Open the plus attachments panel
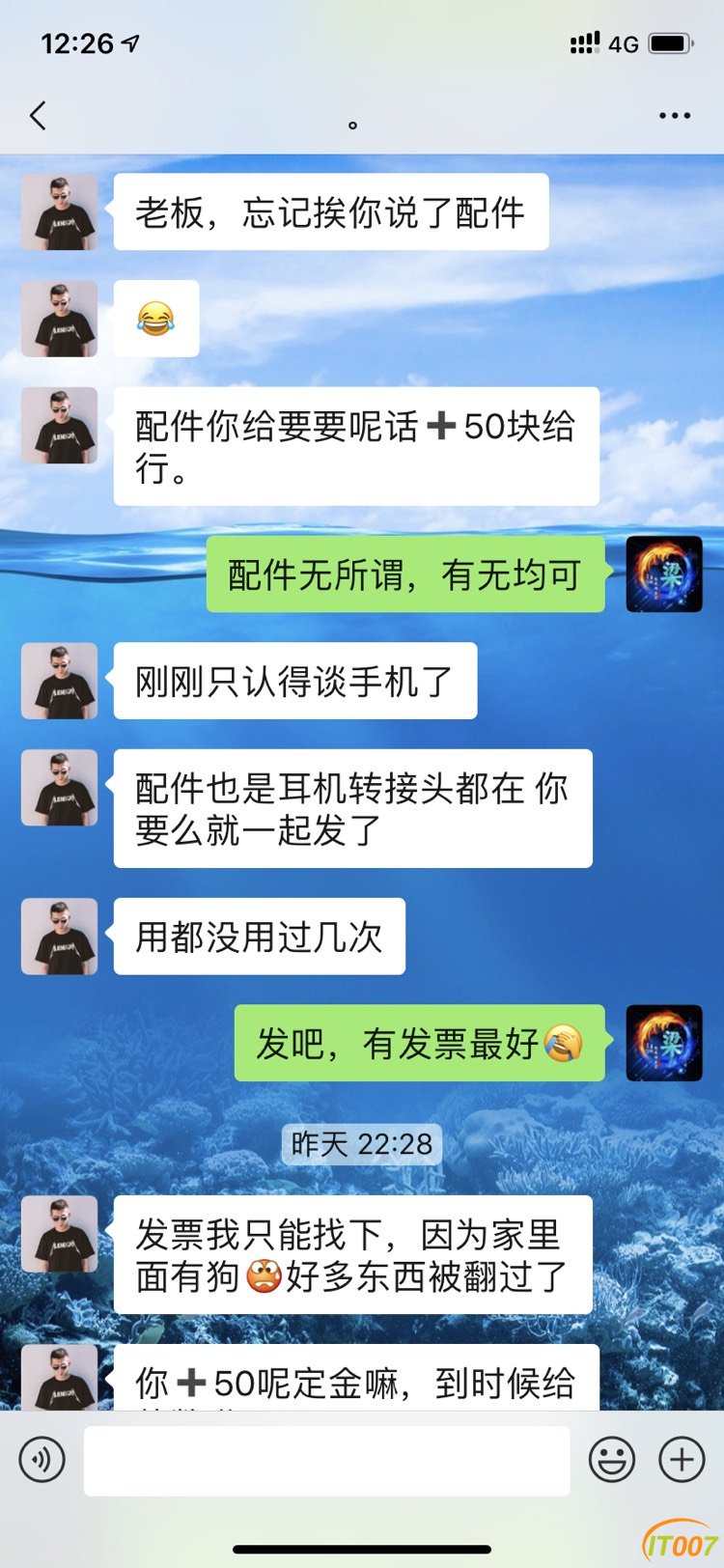Image resolution: width=724 pixels, height=1568 pixels. click(x=682, y=1459)
